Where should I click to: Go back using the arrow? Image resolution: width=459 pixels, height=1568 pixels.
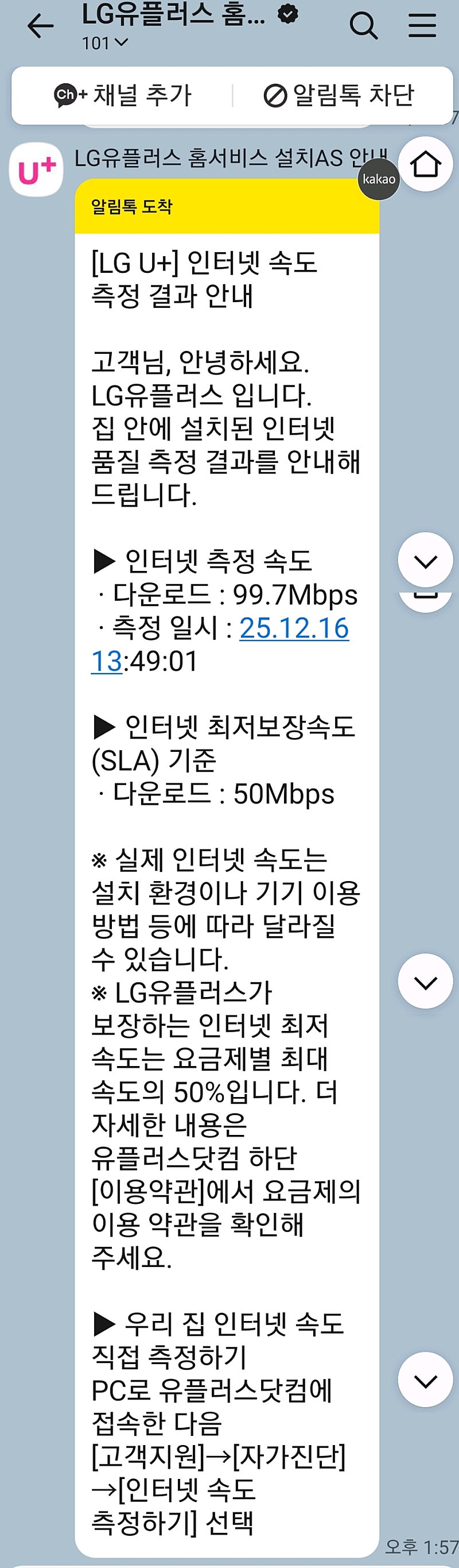coord(40,26)
